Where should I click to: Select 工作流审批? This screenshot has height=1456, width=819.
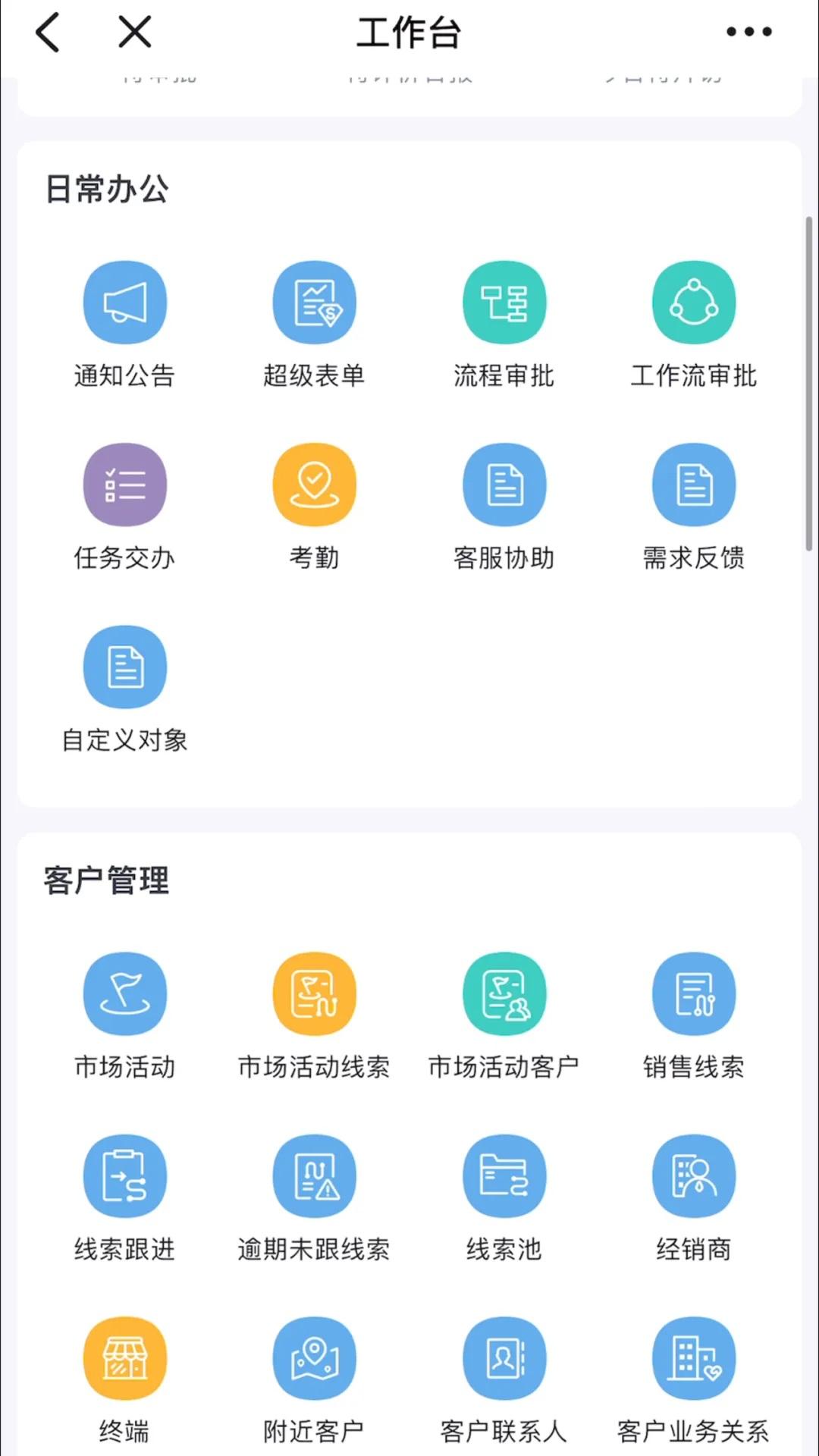[x=694, y=303]
